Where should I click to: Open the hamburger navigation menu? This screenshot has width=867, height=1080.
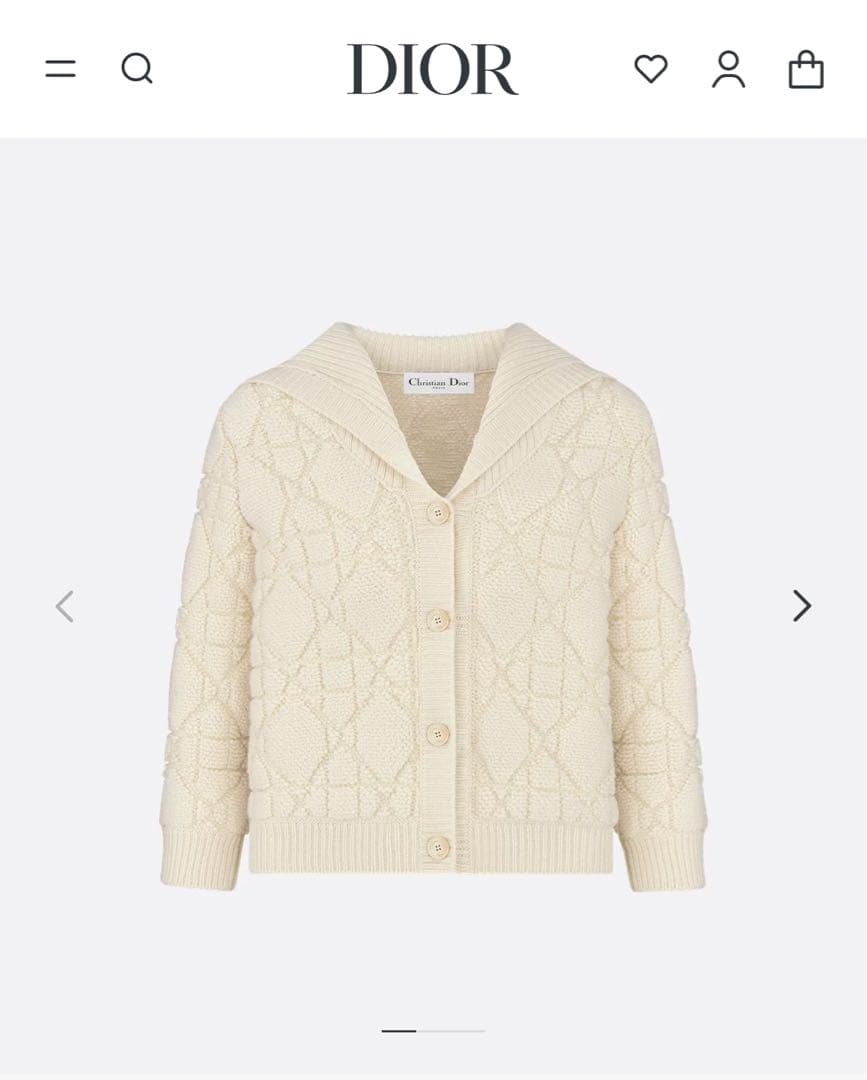pos(60,68)
